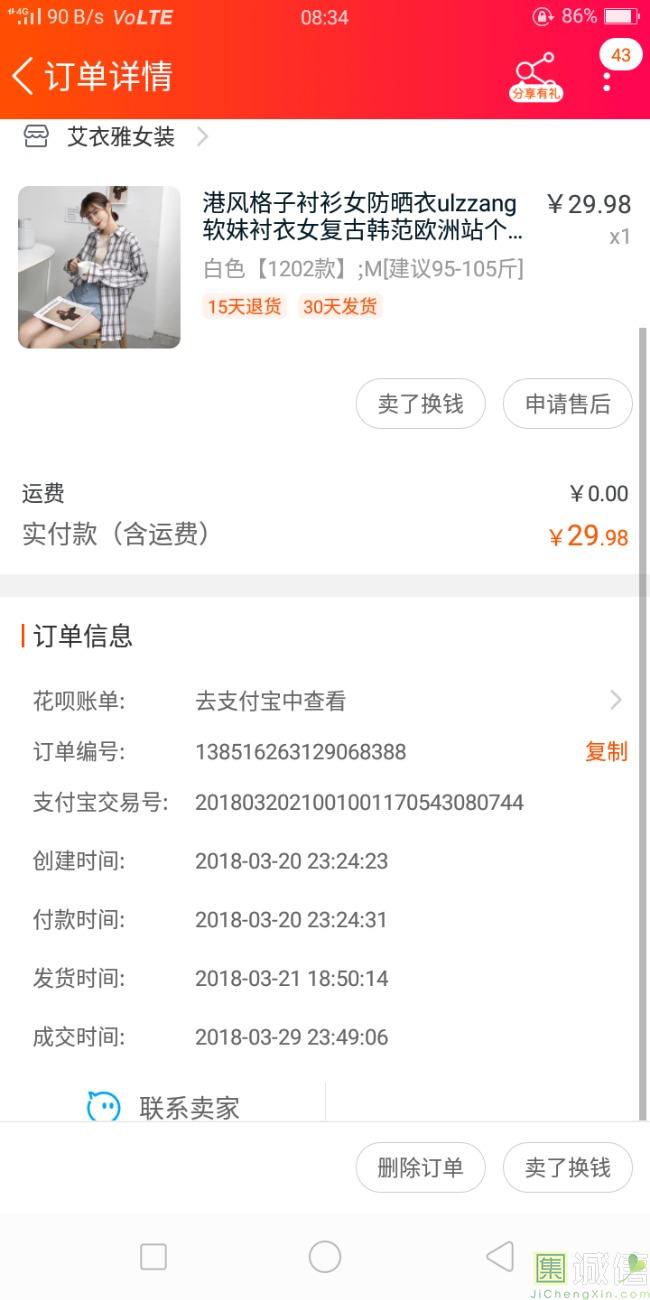This screenshot has width=650, height=1300.
Task: Contact the seller via 联系卖家
Action: coord(165,1107)
